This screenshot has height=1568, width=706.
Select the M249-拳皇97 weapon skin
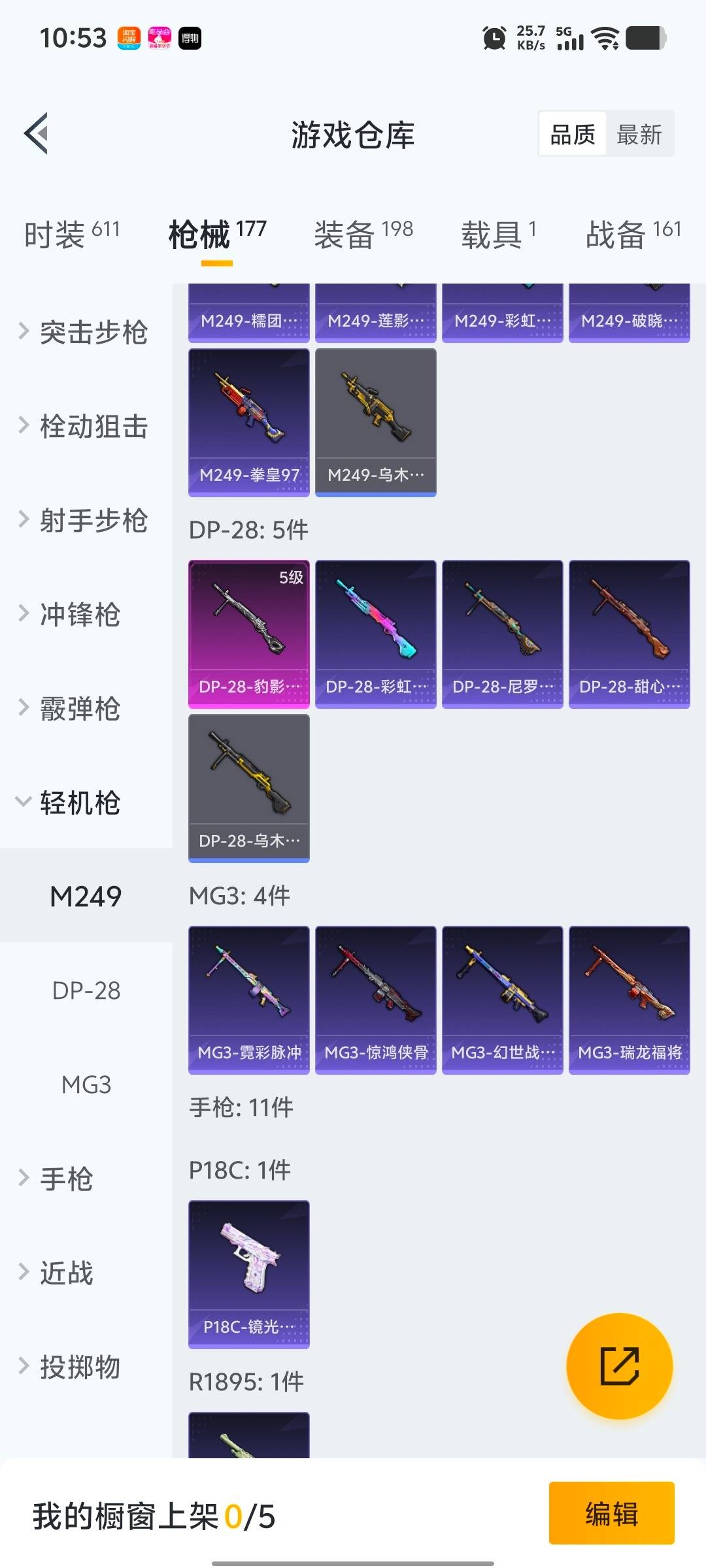coord(248,421)
